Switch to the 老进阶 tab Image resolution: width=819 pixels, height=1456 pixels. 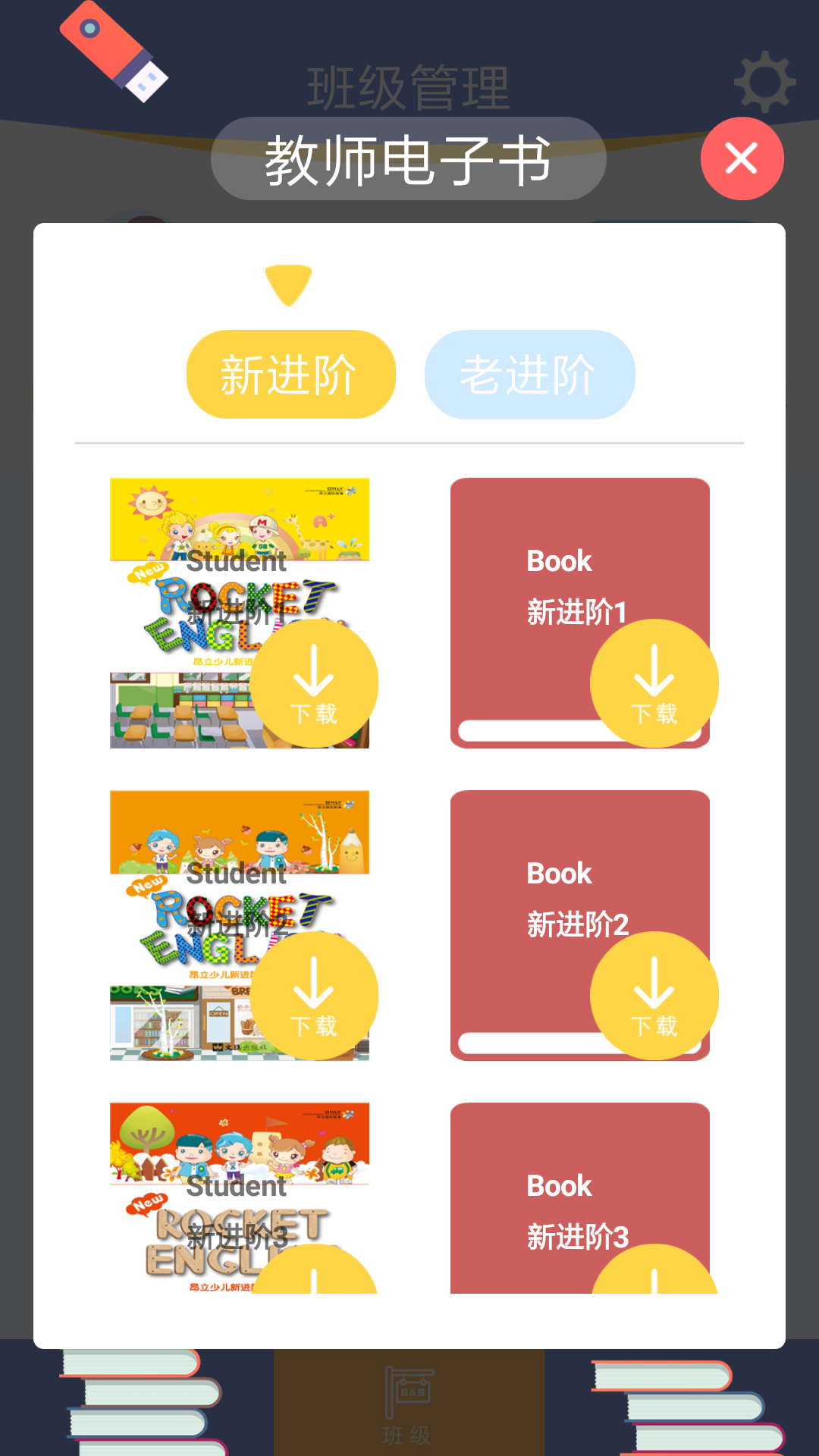click(x=529, y=375)
